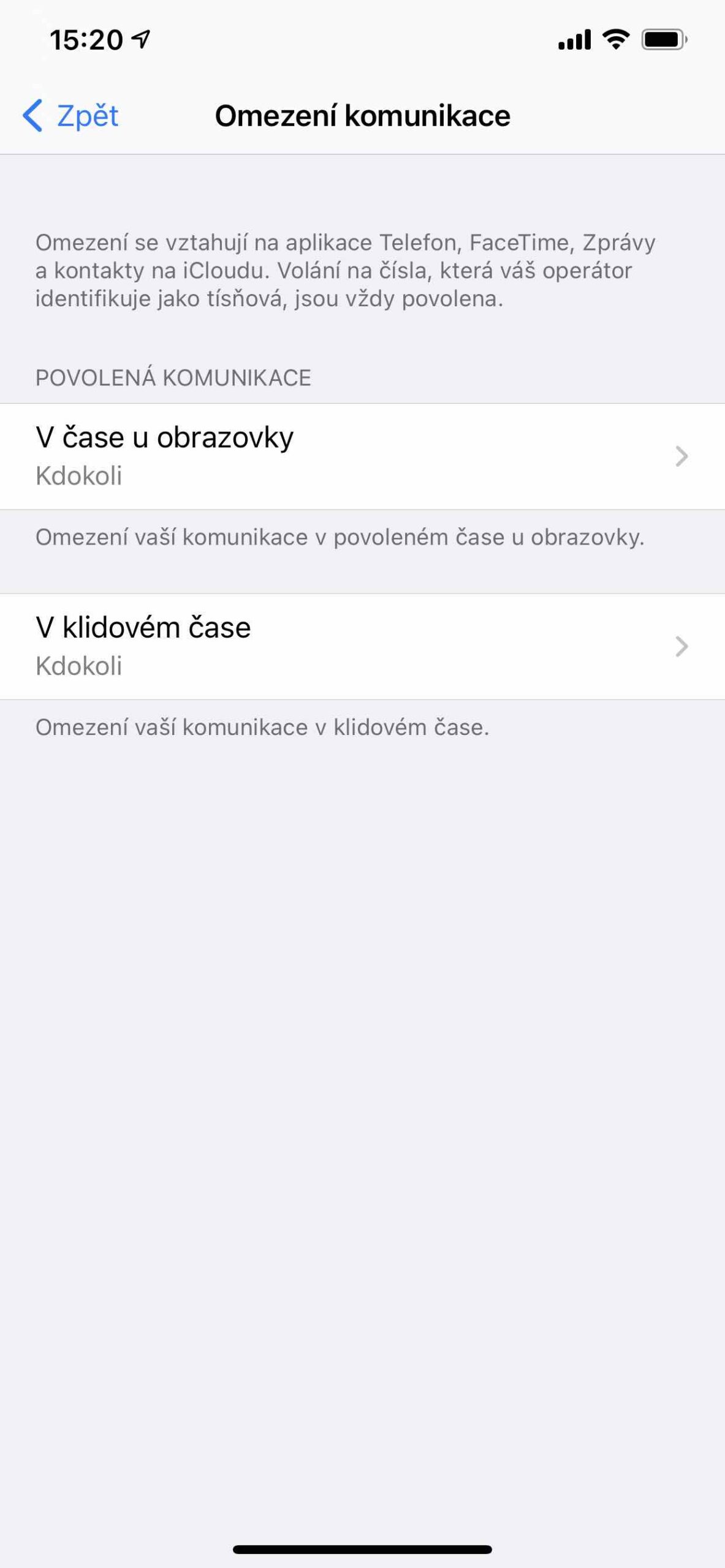
Task: Tap the chevron on V čase u obrazovky row
Action: 680,456
